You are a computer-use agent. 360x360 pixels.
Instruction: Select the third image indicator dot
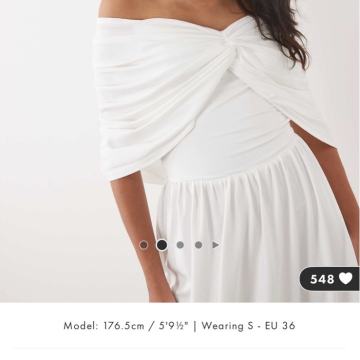[x=180, y=245]
